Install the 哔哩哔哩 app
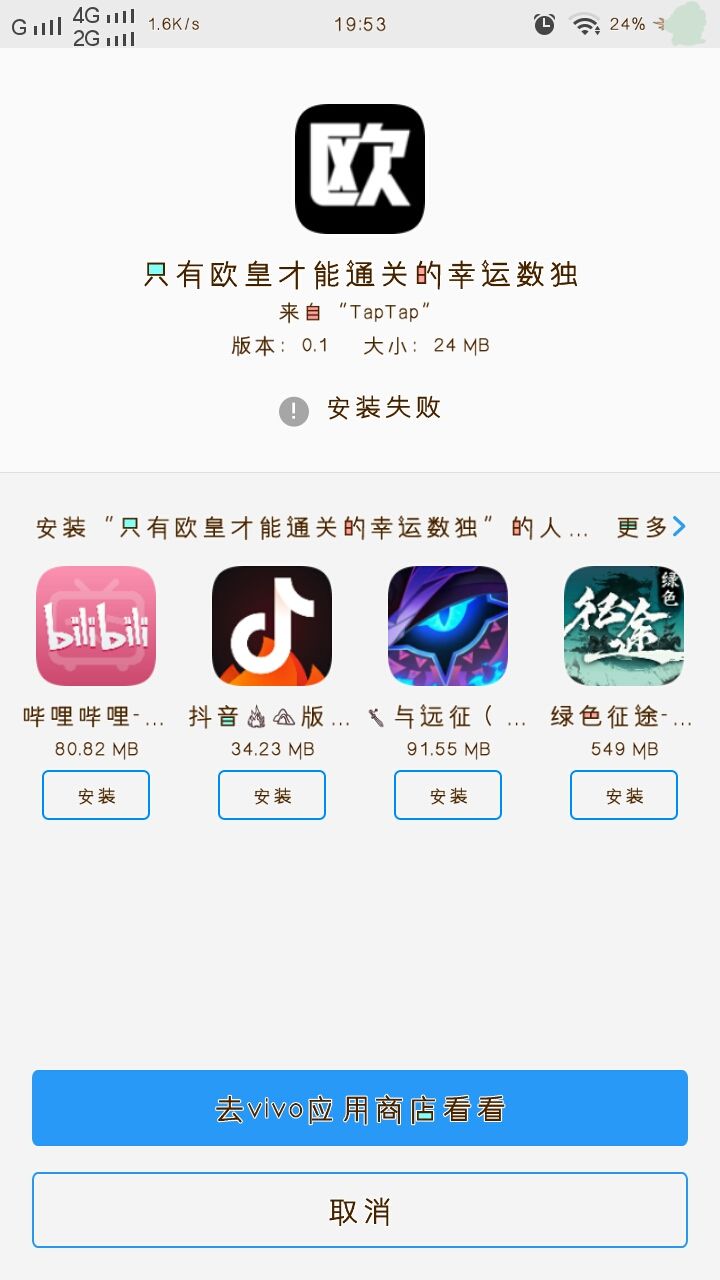This screenshot has height=1280, width=720. click(x=96, y=795)
